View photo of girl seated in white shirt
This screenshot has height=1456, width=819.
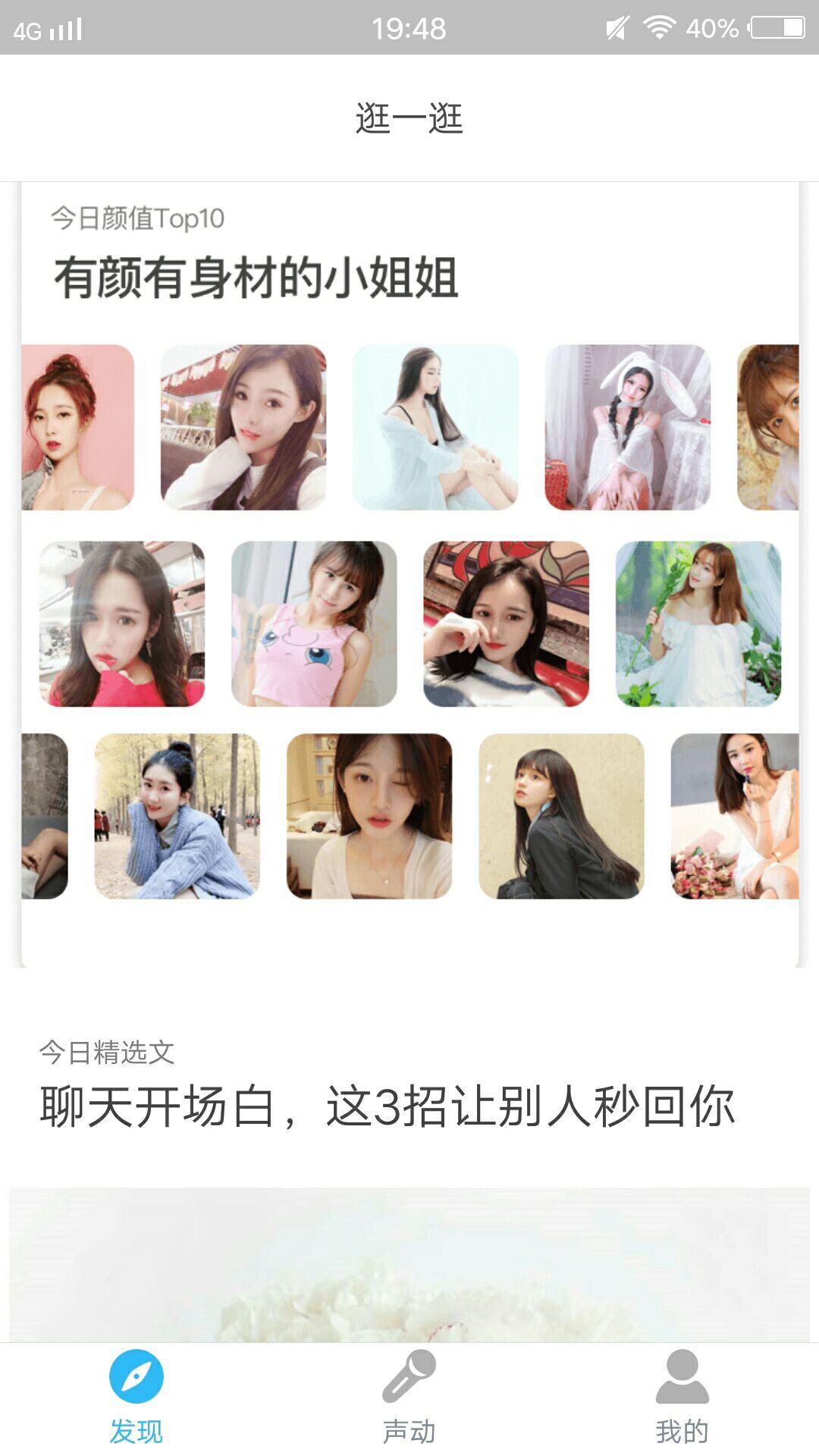click(x=435, y=427)
